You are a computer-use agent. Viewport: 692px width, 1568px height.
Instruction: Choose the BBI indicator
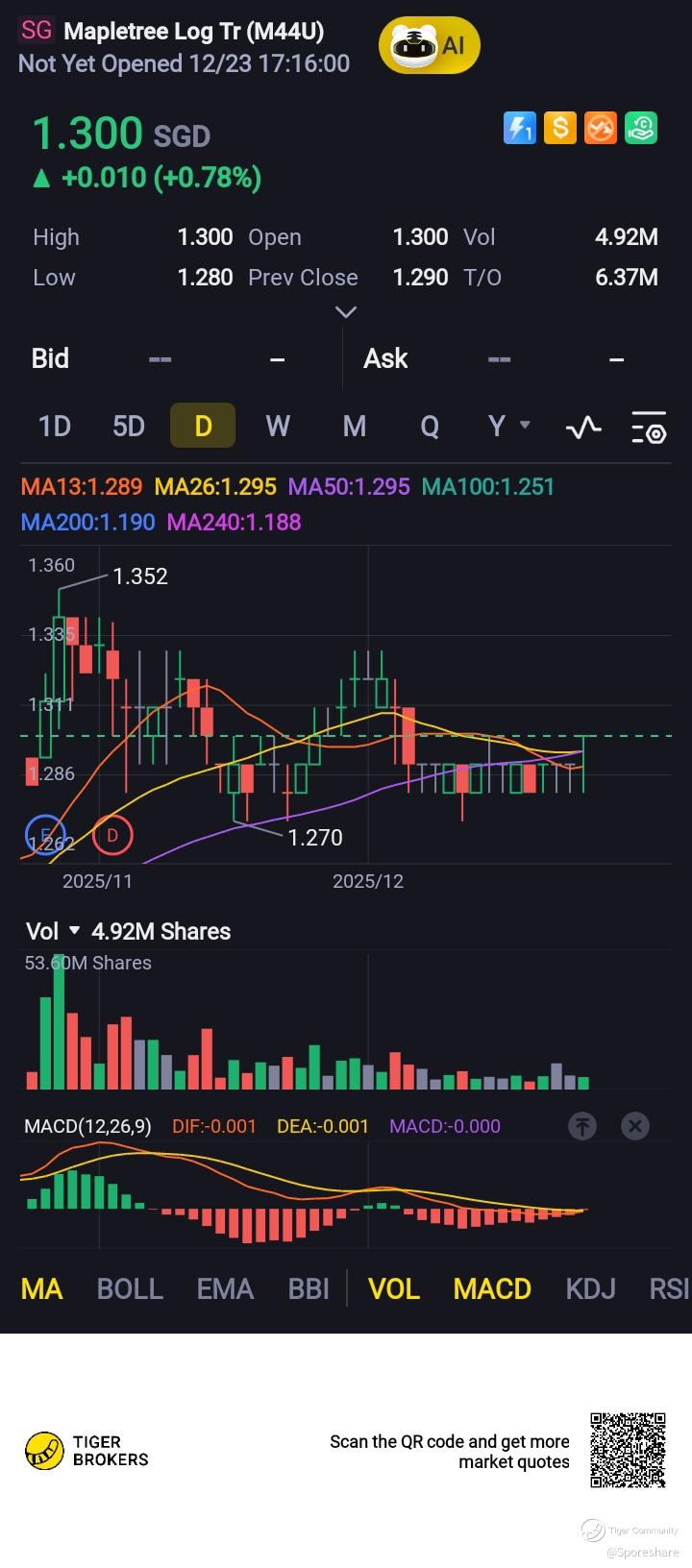coord(309,1288)
